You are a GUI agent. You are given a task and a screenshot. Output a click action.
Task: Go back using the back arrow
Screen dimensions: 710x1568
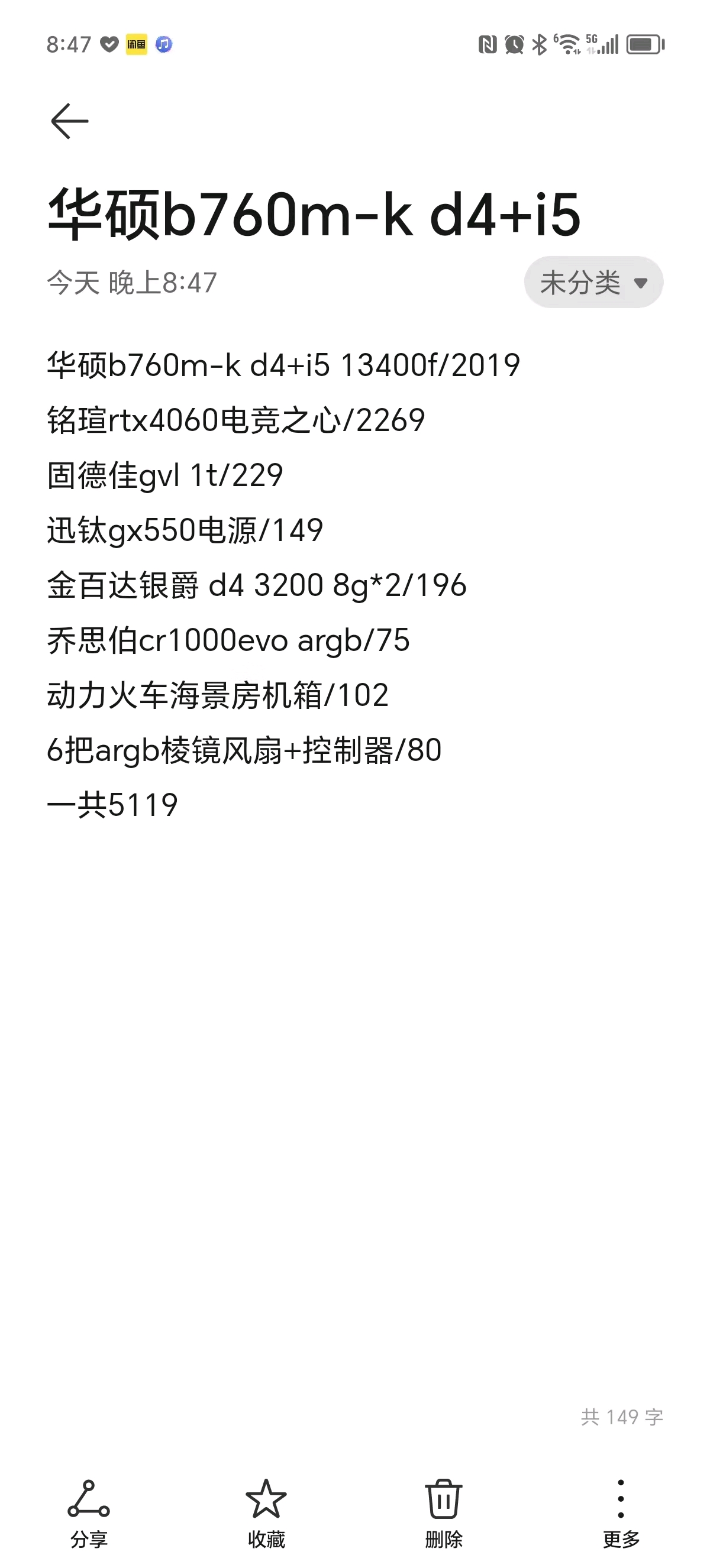(x=69, y=121)
